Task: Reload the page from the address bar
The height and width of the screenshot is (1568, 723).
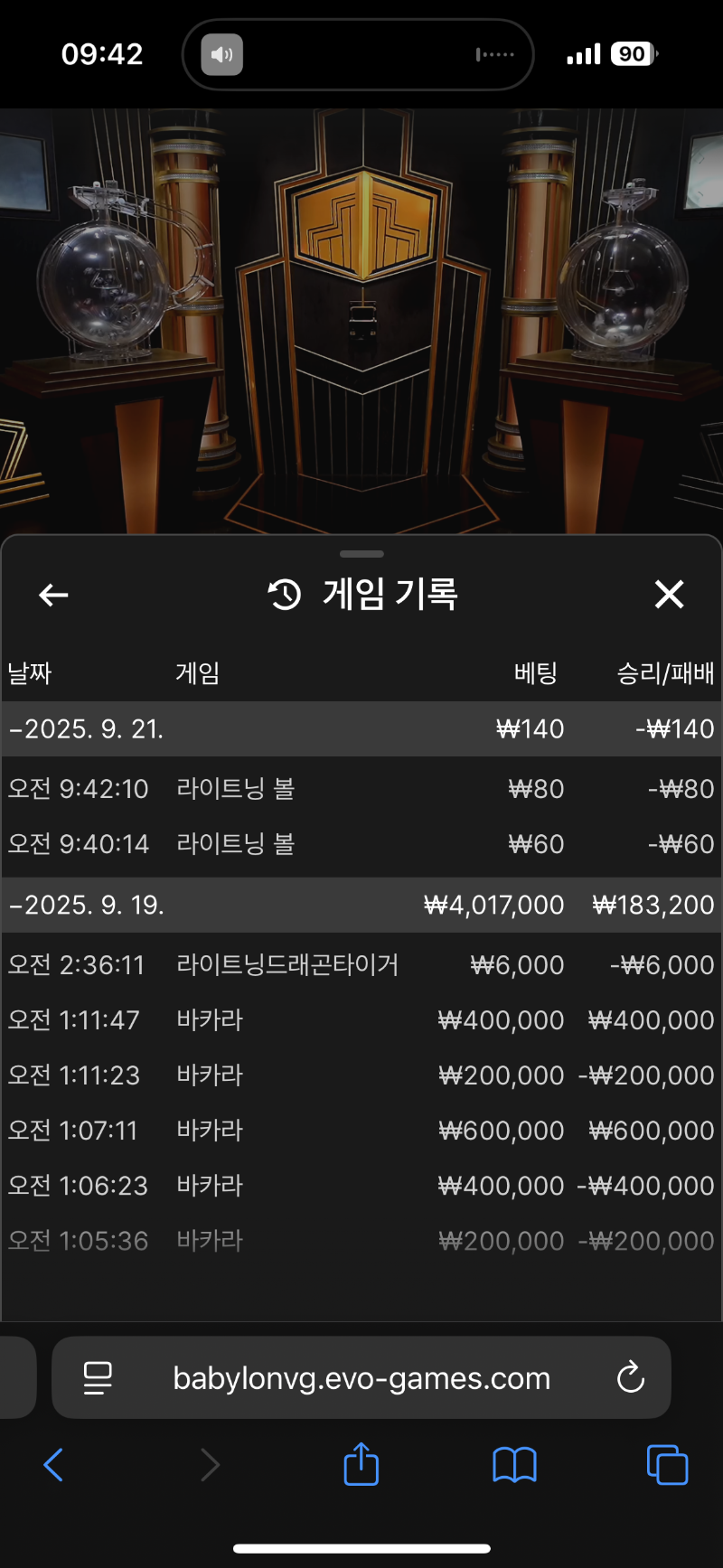Action: coord(630,1378)
